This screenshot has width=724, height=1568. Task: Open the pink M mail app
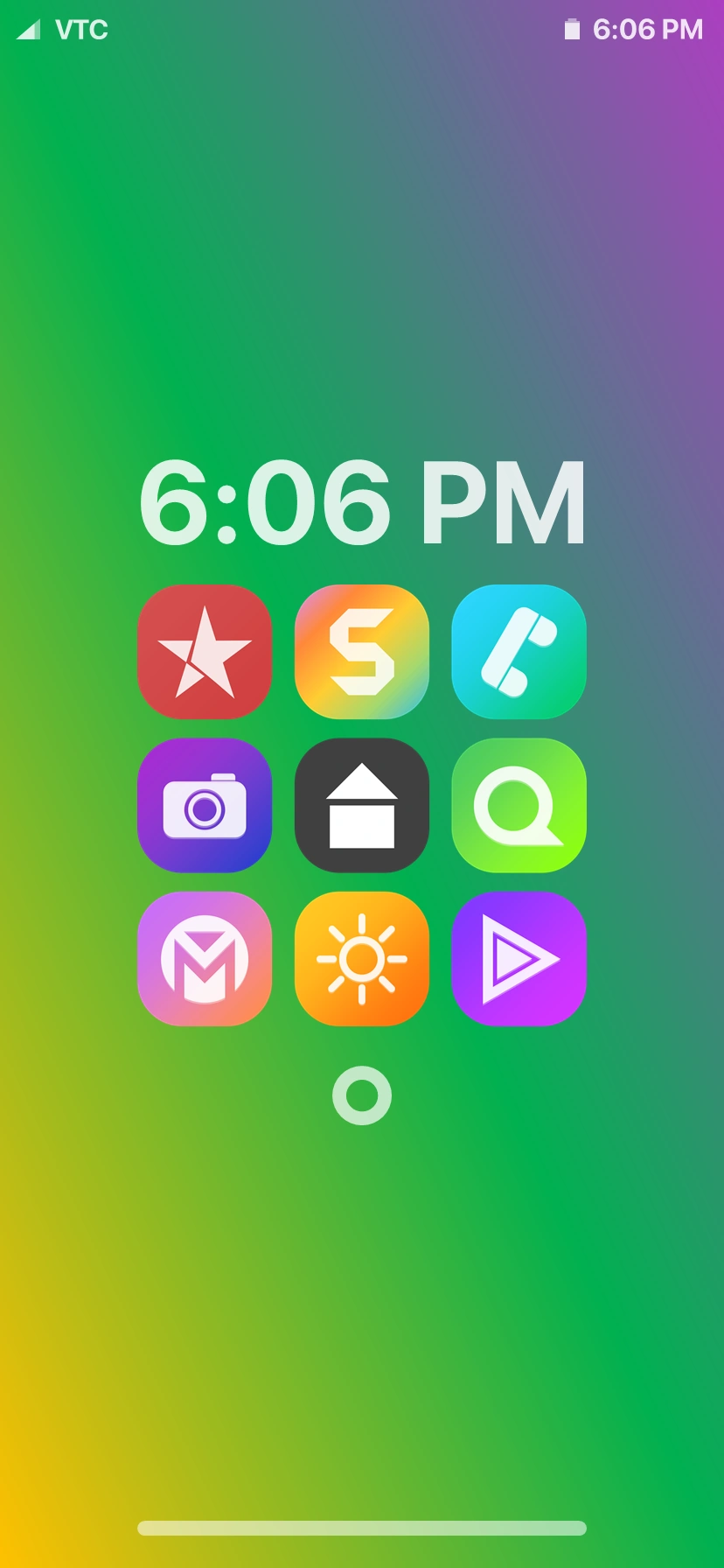click(205, 958)
